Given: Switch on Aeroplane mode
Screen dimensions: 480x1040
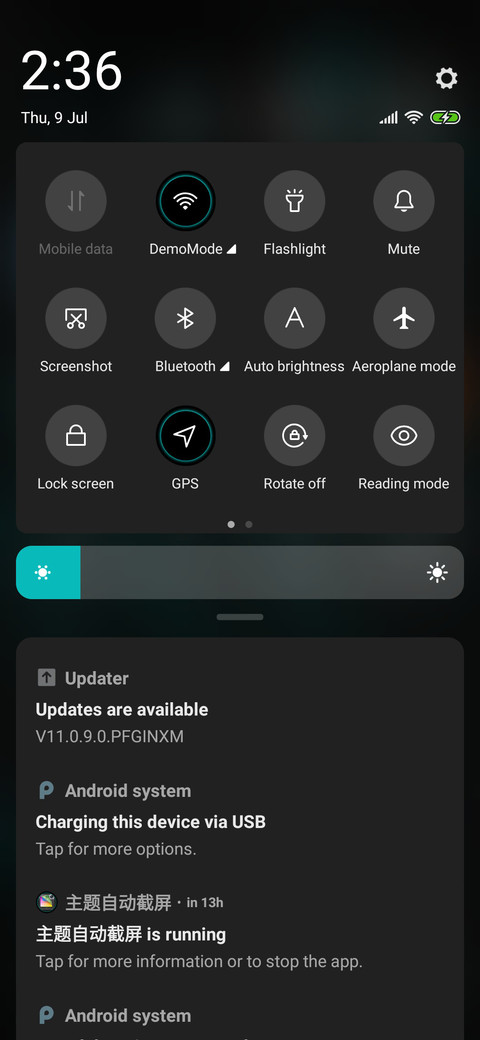Looking at the screenshot, I should [x=404, y=318].
